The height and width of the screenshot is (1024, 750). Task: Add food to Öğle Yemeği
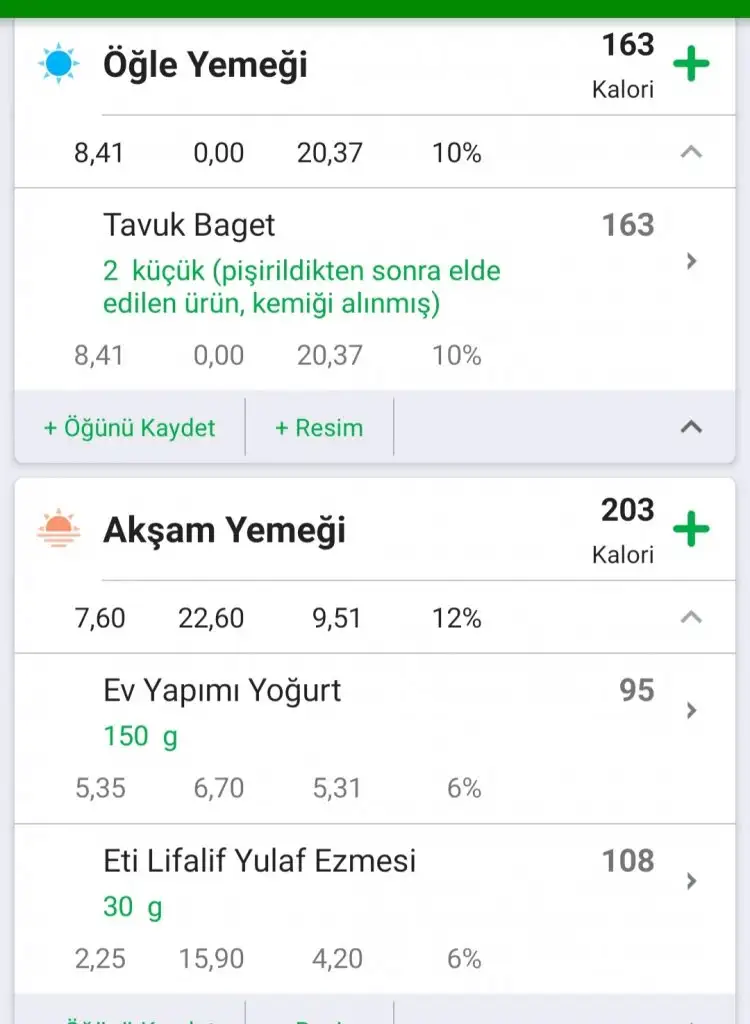[691, 66]
